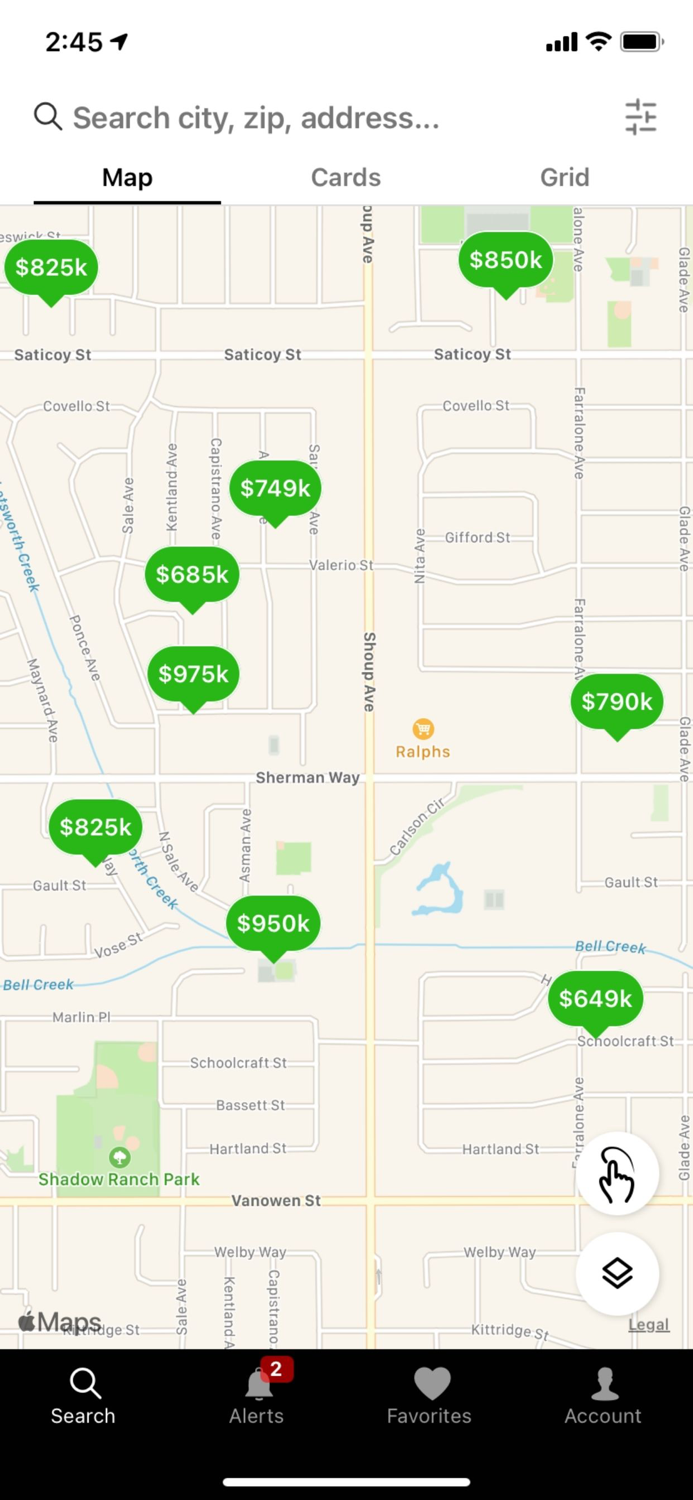Viewport: 693px width, 1500px height.
Task: Select the Map view tab
Action: [127, 178]
